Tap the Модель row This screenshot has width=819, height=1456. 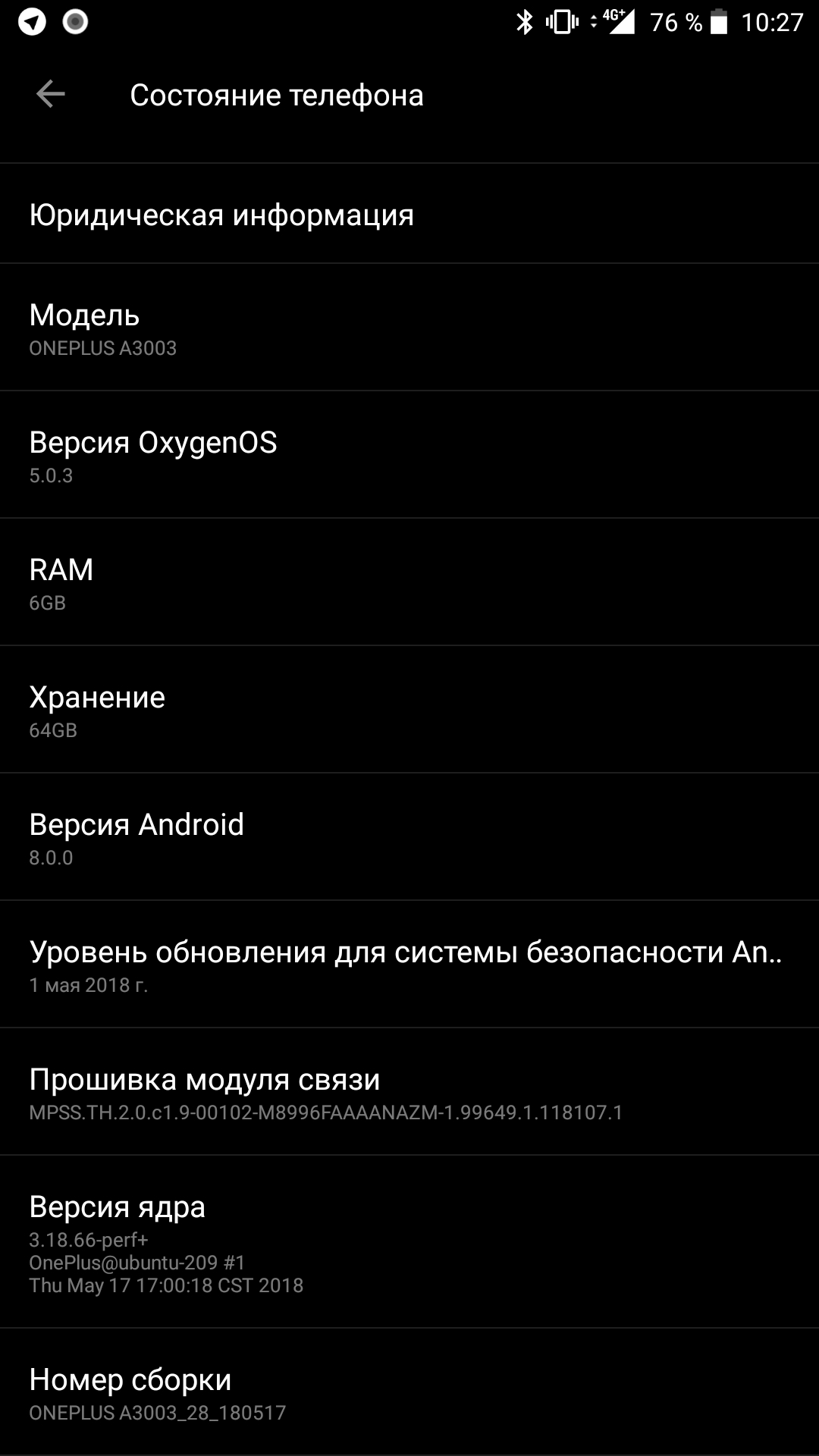[409, 328]
